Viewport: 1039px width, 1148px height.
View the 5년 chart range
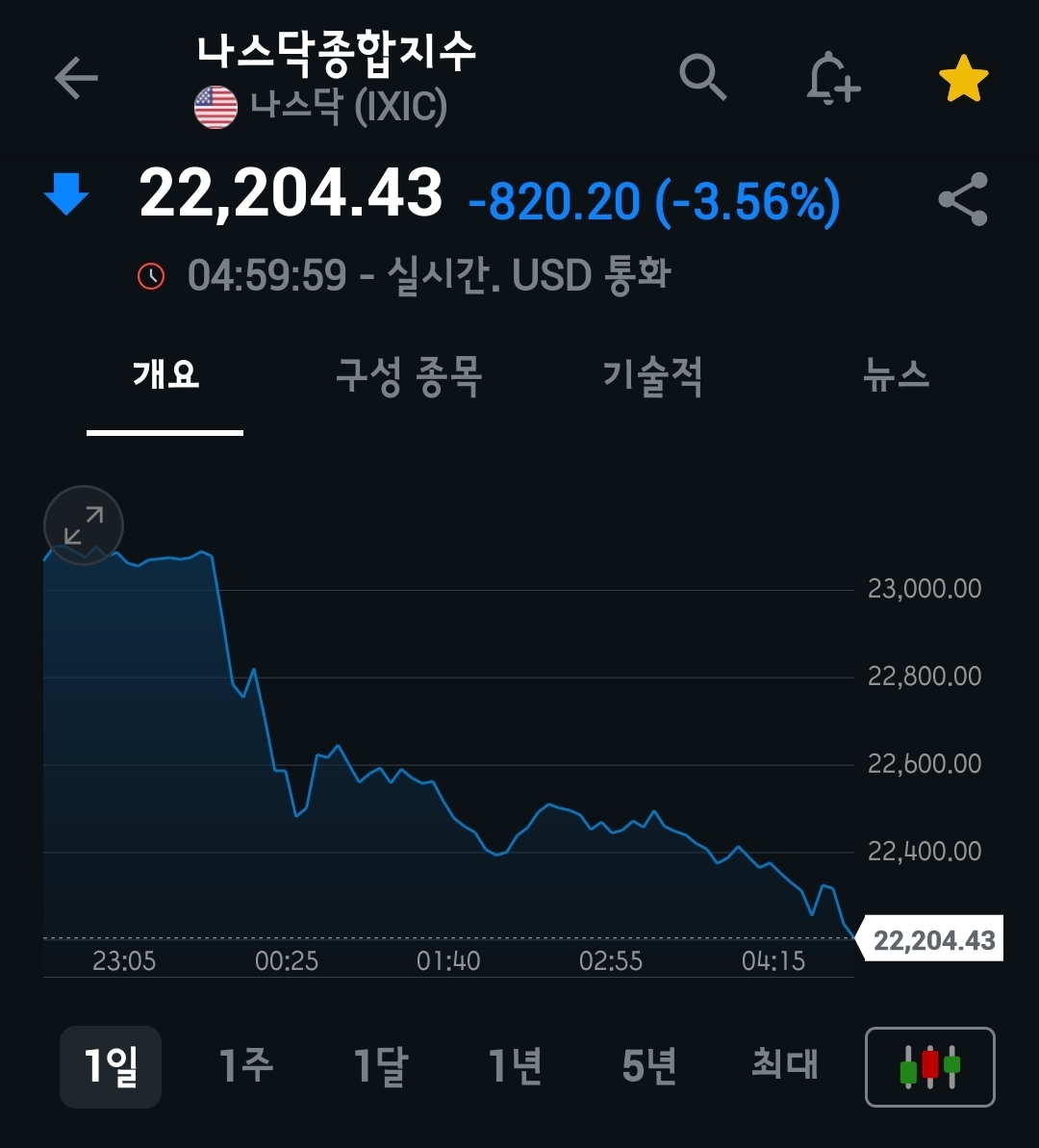coord(650,1066)
